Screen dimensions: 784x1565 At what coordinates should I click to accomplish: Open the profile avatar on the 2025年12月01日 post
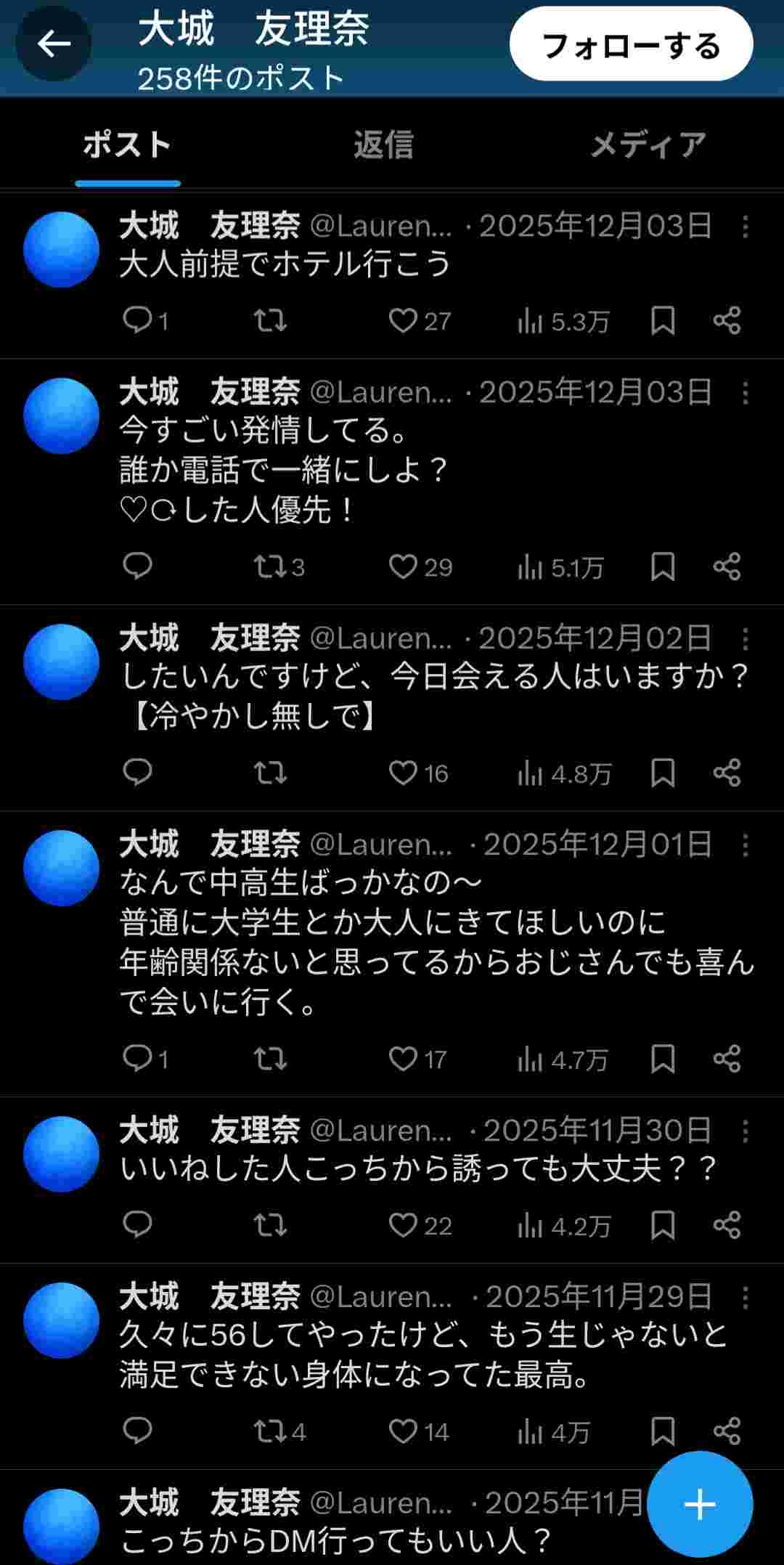[62, 868]
